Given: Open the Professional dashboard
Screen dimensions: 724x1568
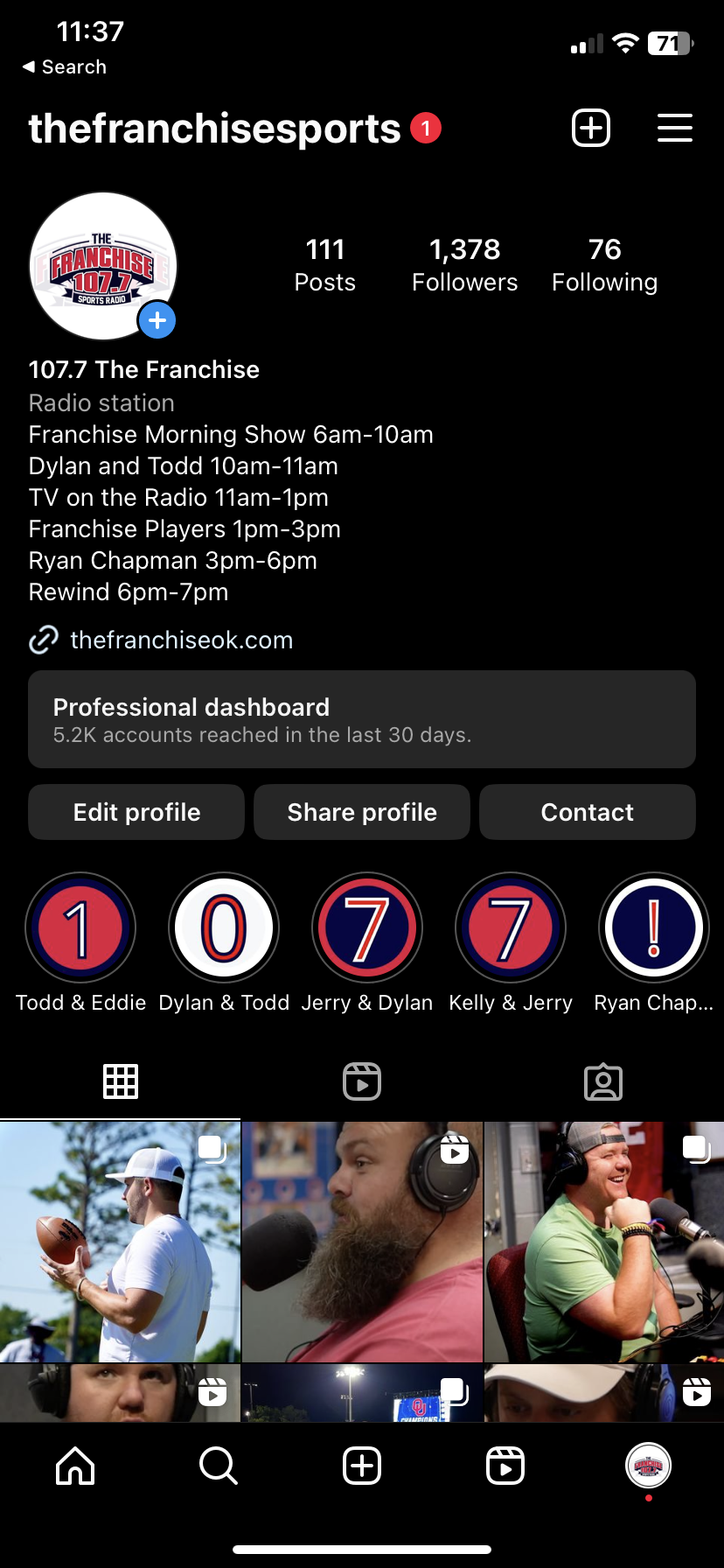Looking at the screenshot, I should click(x=362, y=719).
